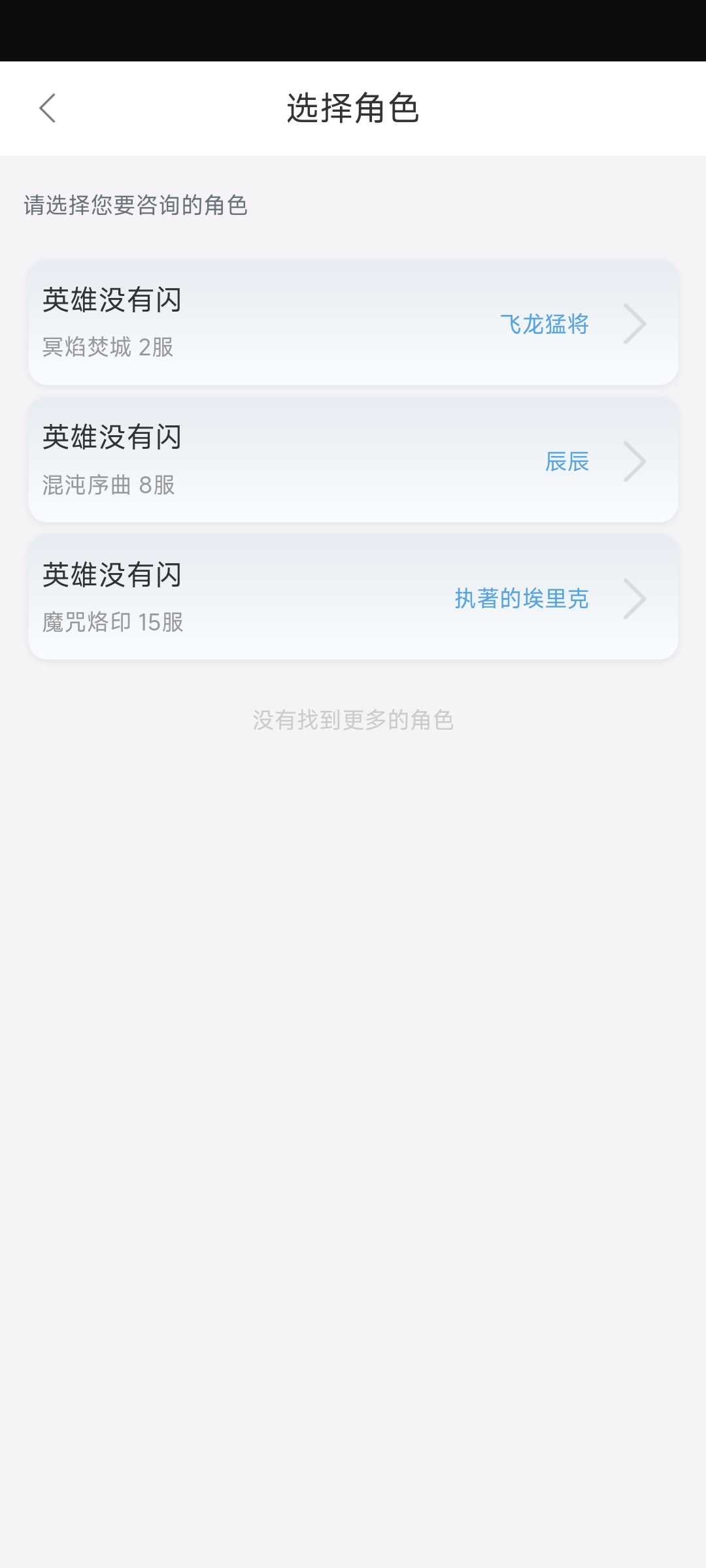Select the character 飞龙猛将 on 冥焰焚城 2服
The width and height of the screenshot is (706, 1568).
[353, 323]
